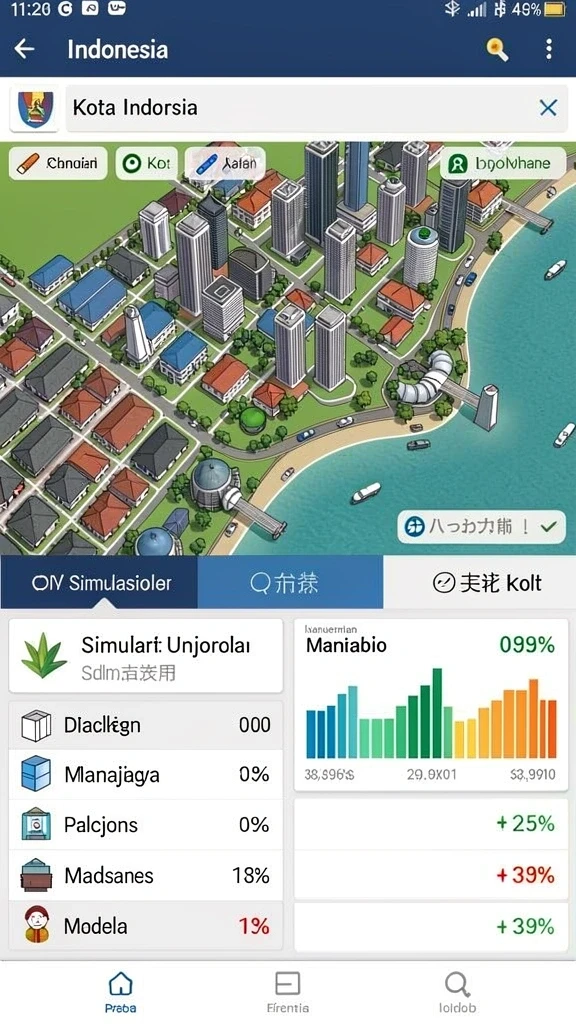Go back using the top-left arrow
Viewport: 576px width, 1024px height.
[x=25, y=49]
